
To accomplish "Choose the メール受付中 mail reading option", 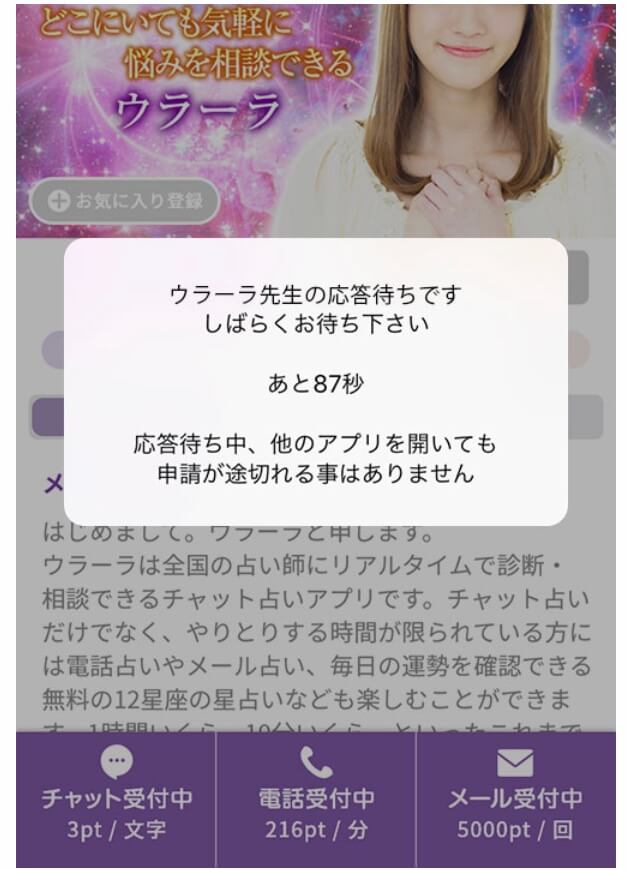I will tap(514, 798).
